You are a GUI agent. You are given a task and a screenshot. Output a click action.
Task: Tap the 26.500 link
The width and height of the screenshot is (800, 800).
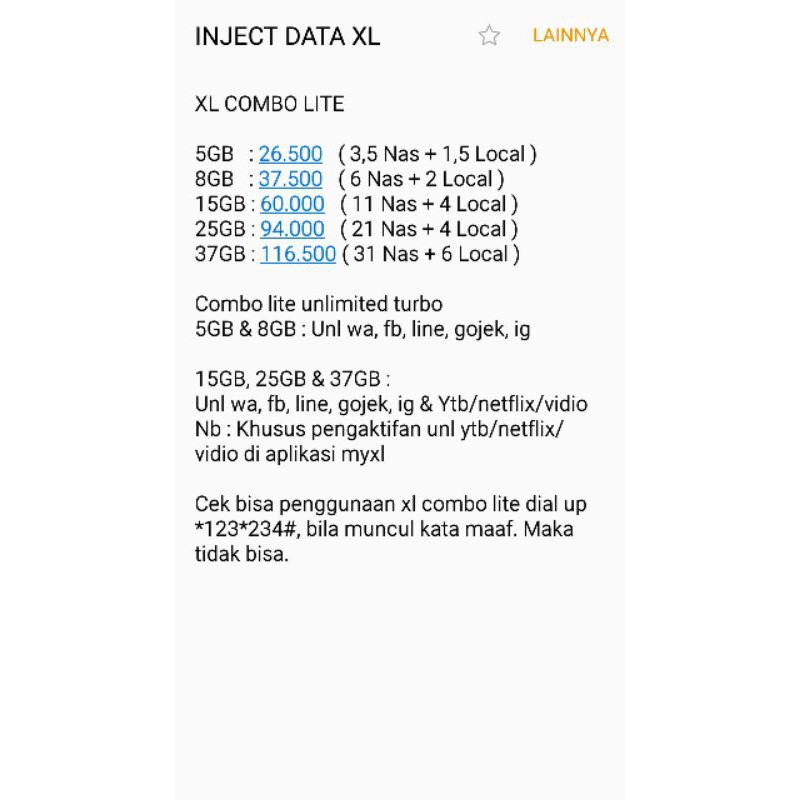(290, 154)
